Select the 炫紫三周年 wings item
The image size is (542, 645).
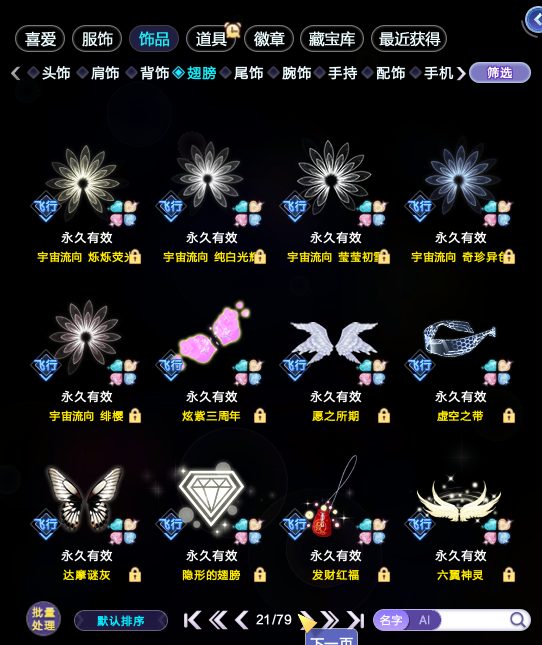pos(212,362)
